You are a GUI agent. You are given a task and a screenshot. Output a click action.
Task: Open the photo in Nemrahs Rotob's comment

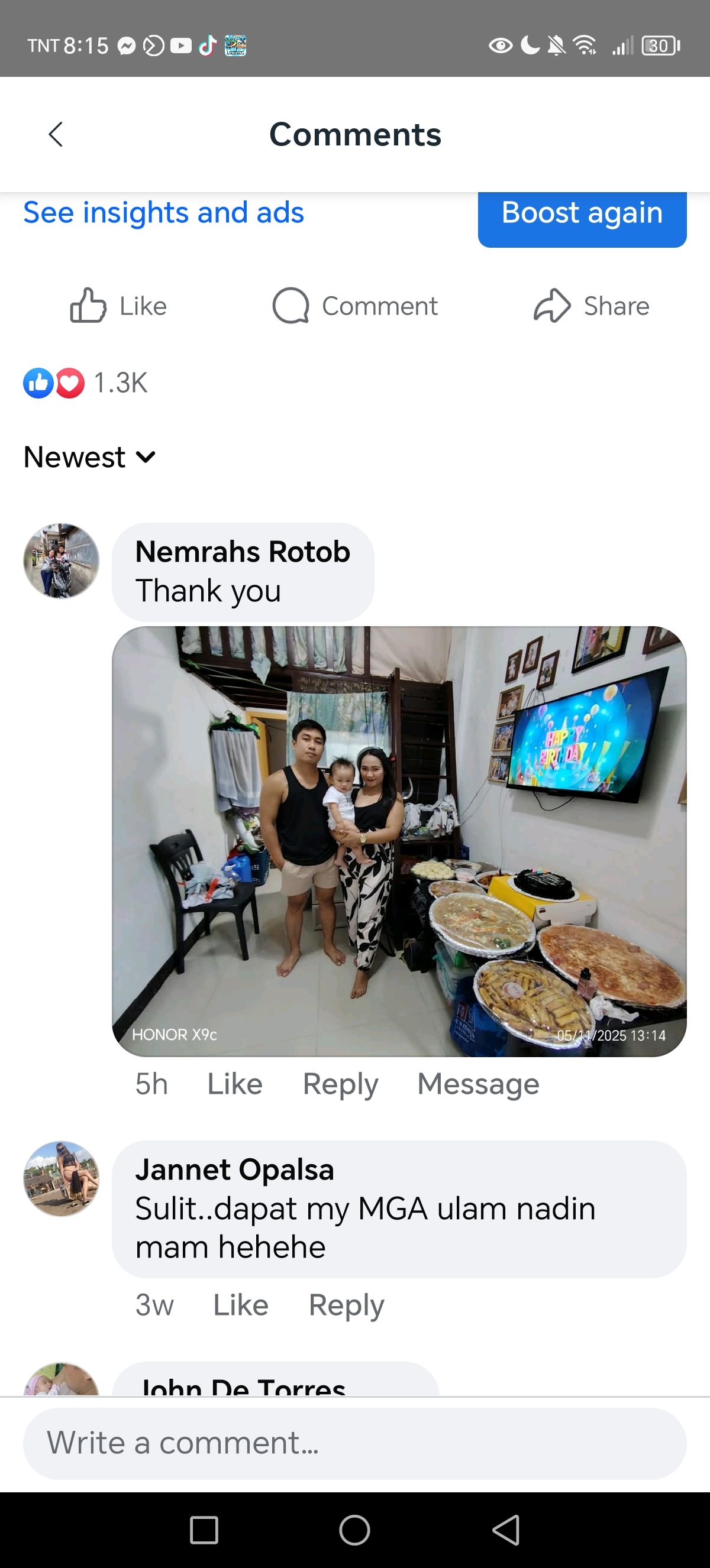tap(399, 841)
